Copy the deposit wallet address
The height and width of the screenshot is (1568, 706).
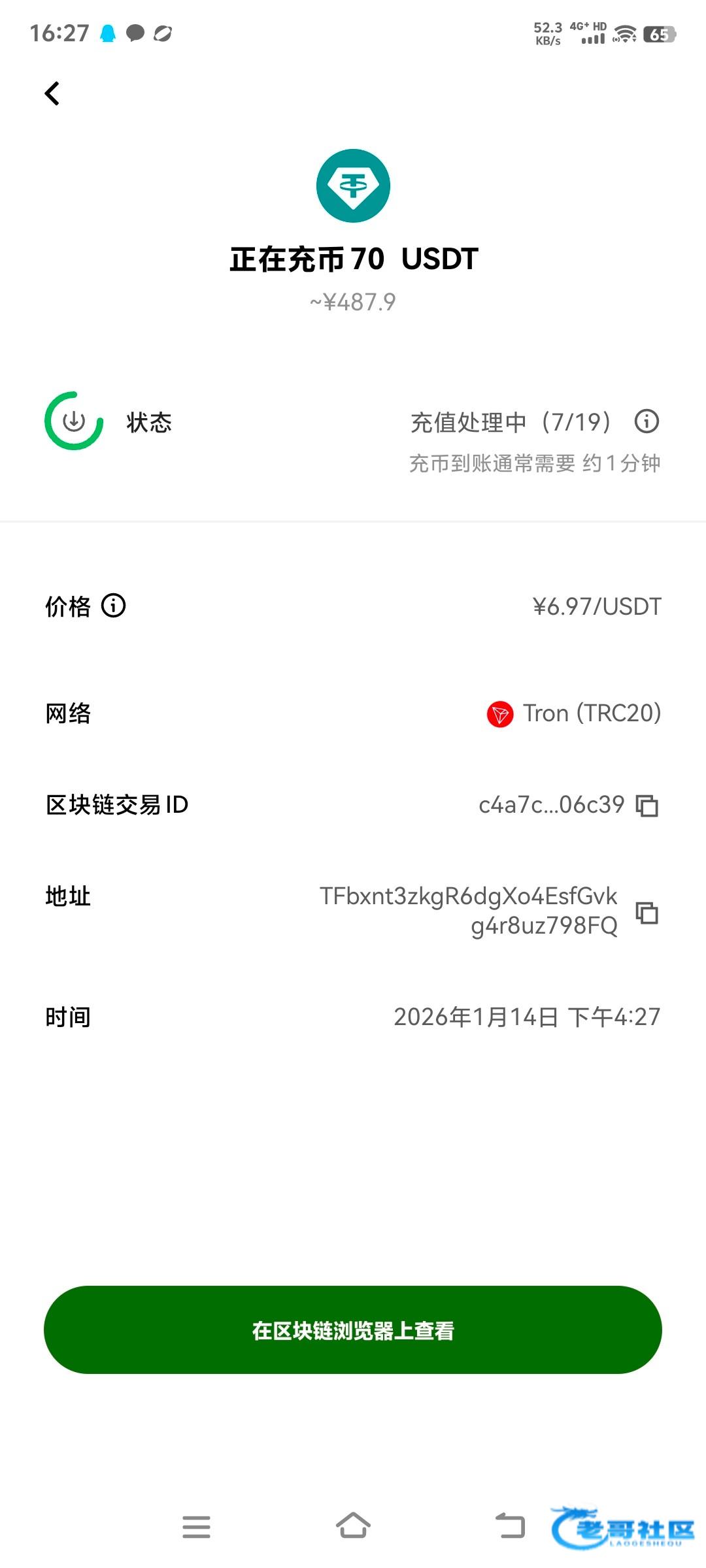pyautogui.click(x=647, y=912)
